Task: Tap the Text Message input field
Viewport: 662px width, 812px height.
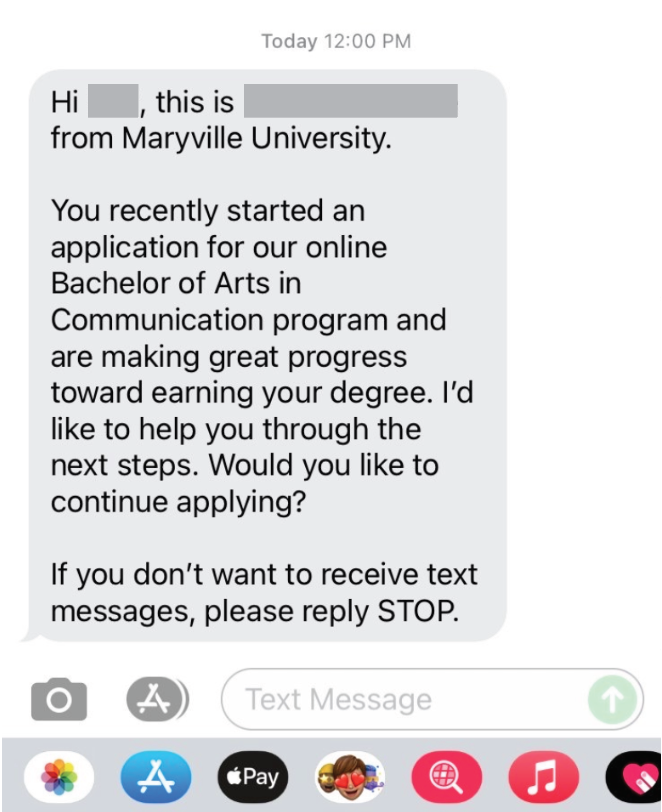Action: click(x=400, y=699)
